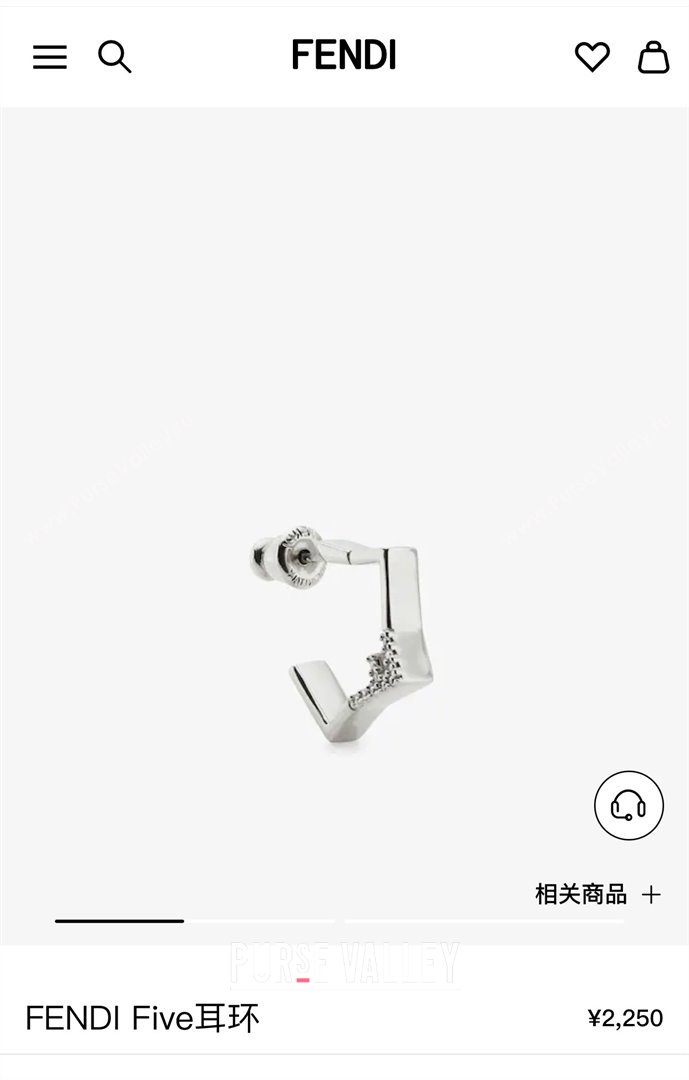Viewport: 689px width, 1080px height.
Task: Open the shopping bag
Action: click(654, 57)
